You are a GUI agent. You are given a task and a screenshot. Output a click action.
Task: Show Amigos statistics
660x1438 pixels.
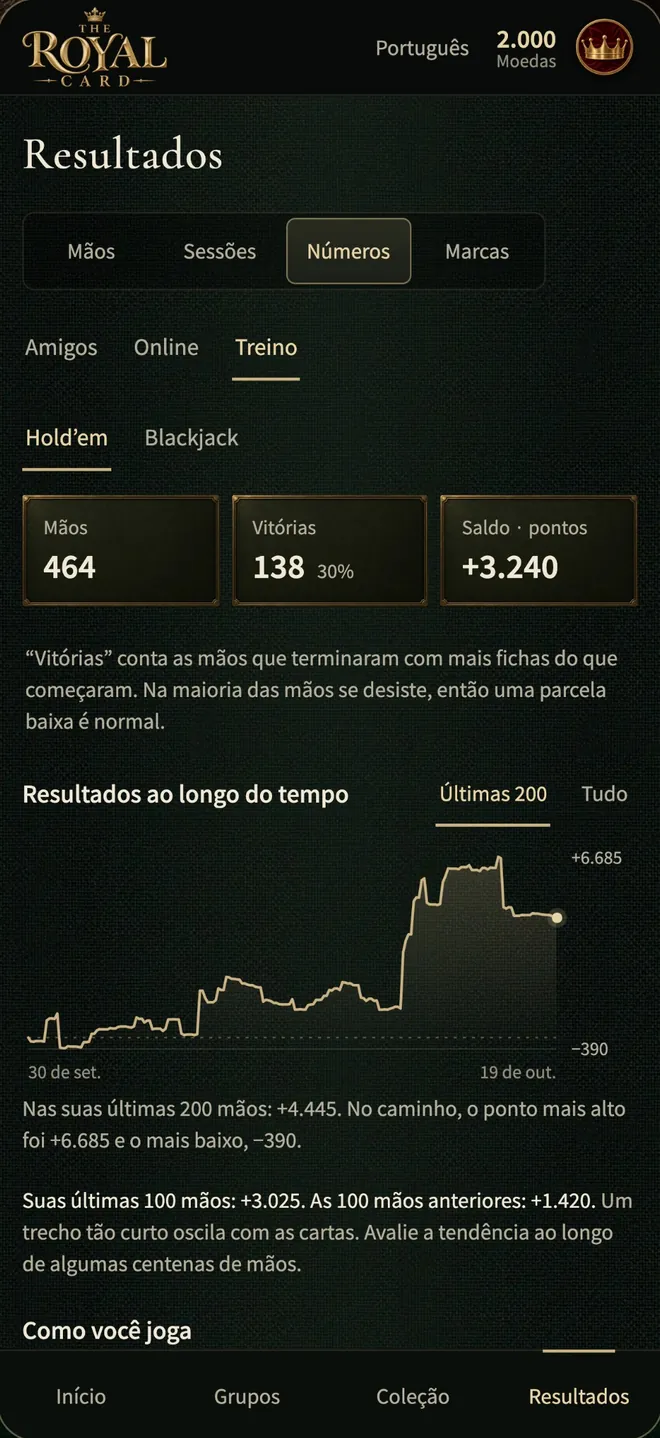(61, 347)
